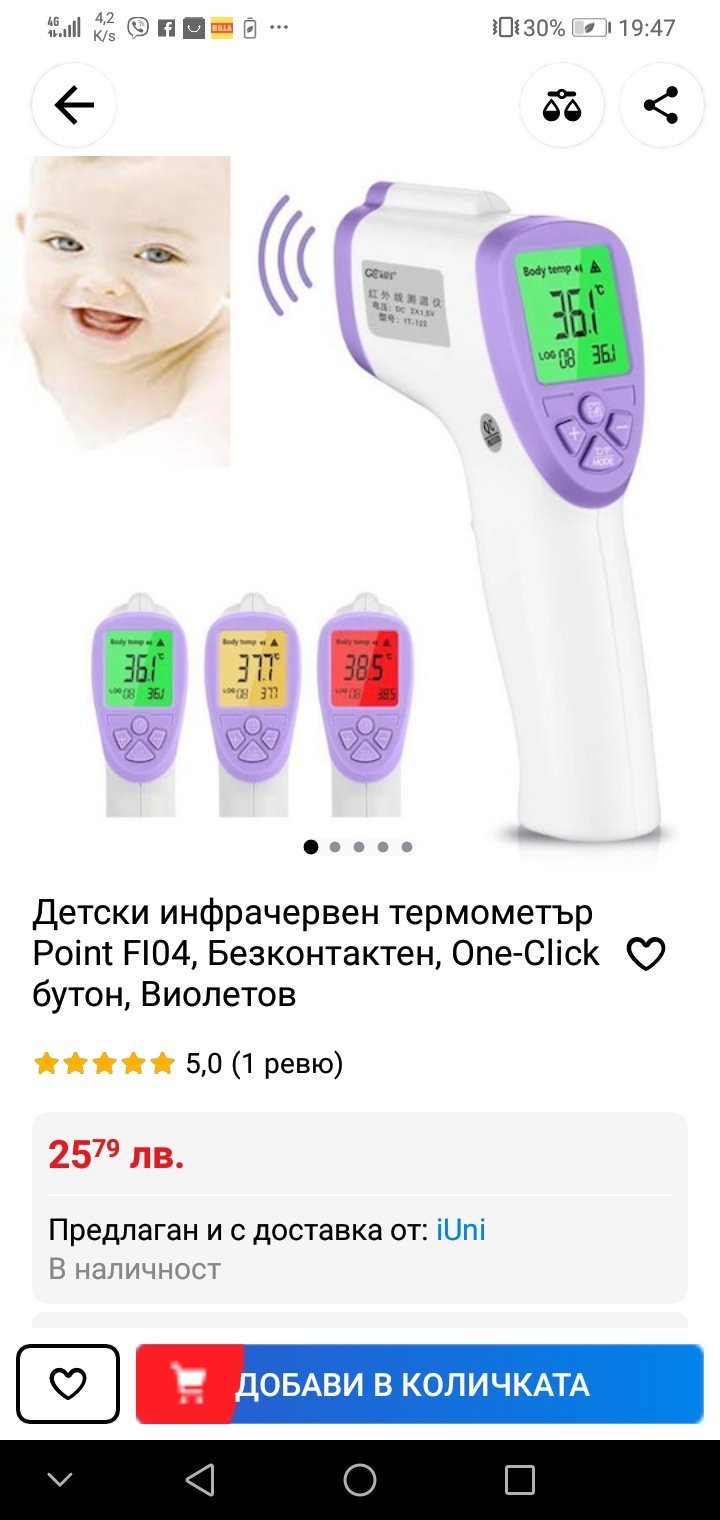This screenshot has height=1520, width=720.
Task: Tap the heart next to the product title
Action: [645, 955]
